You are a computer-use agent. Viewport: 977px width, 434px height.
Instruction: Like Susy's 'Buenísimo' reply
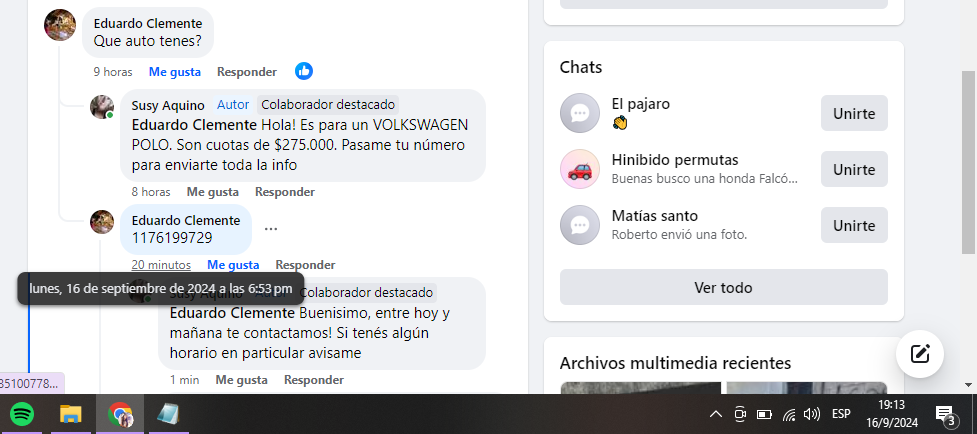pos(241,380)
